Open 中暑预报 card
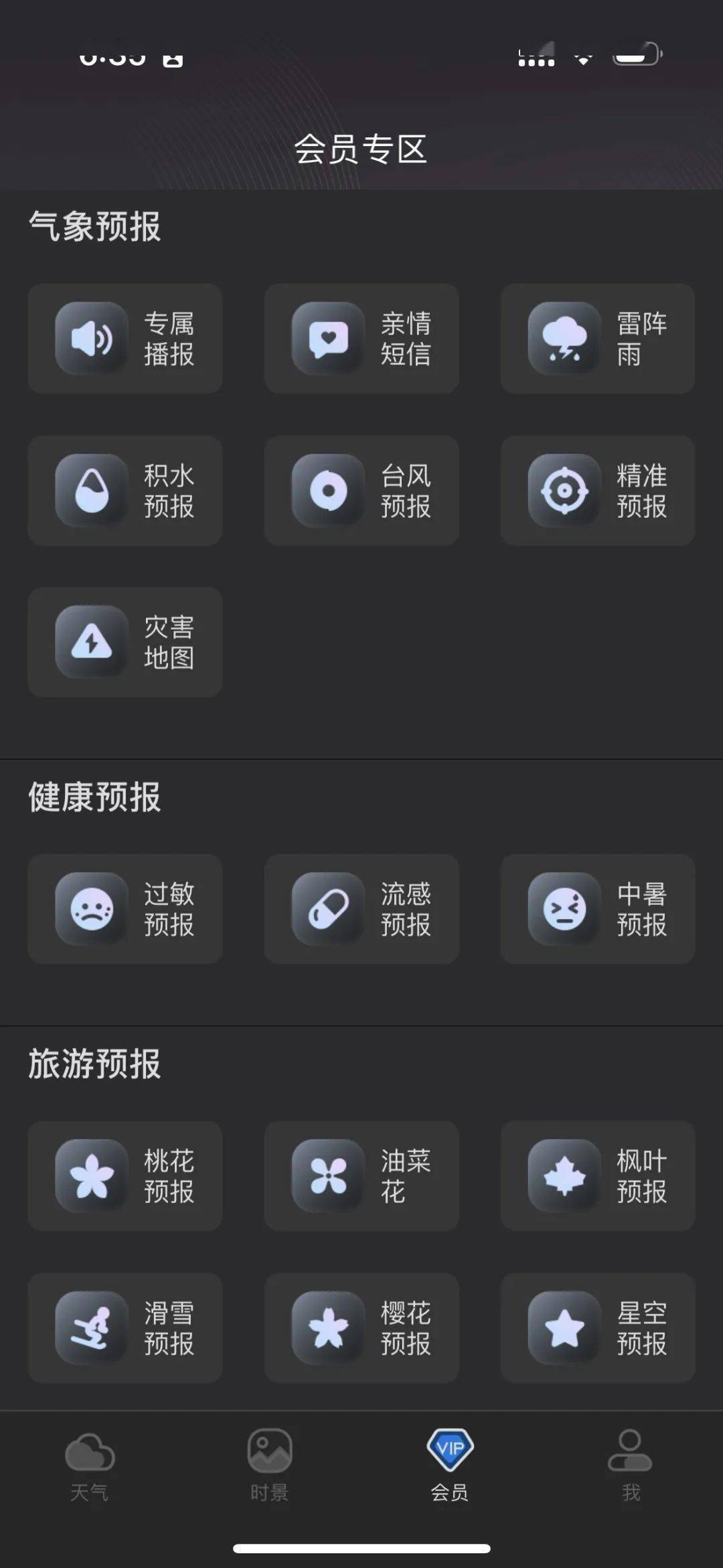The image size is (723, 1568). point(598,909)
